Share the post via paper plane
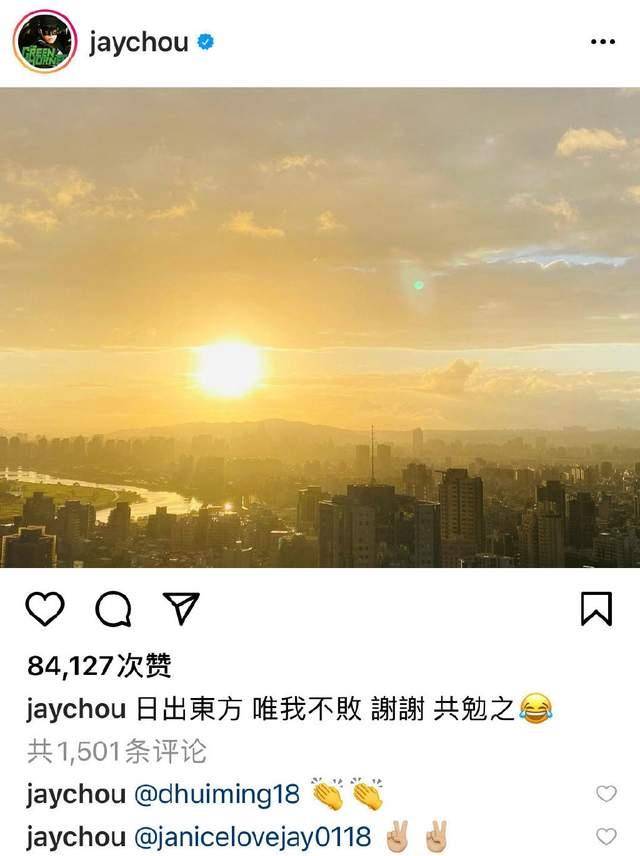This screenshot has width=640, height=856. coord(181,608)
